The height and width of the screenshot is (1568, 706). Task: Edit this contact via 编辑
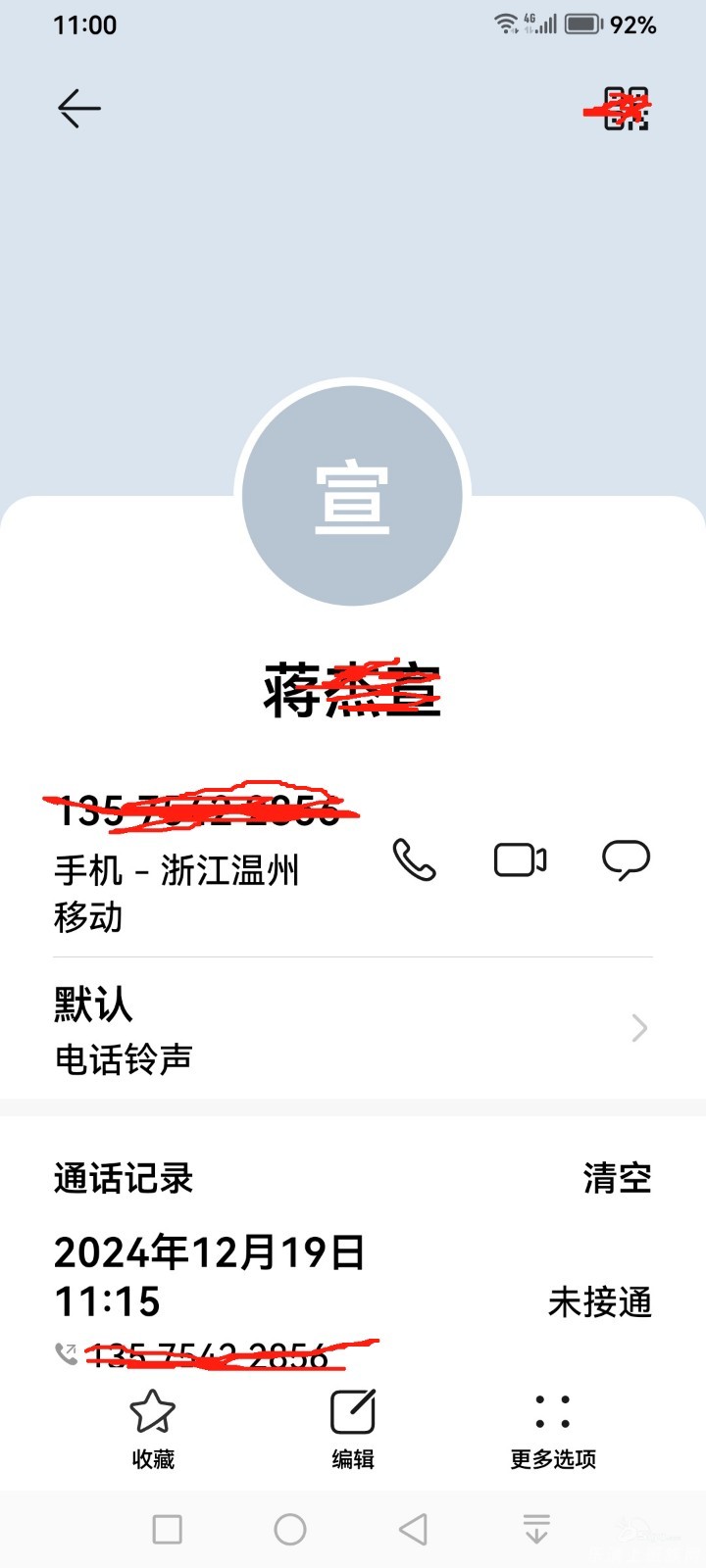click(x=353, y=1429)
